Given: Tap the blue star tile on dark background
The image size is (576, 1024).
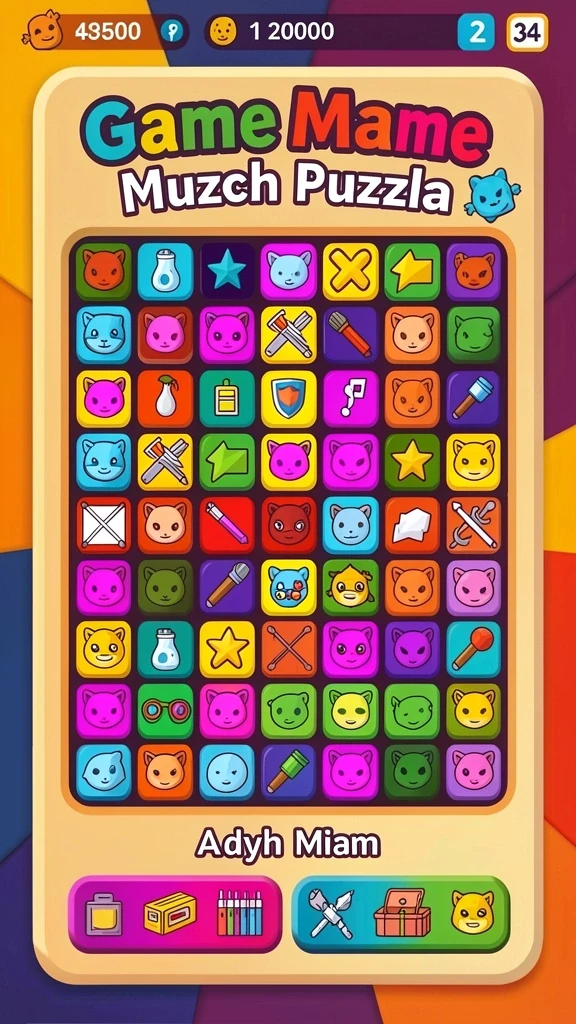Looking at the screenshot, I should 227,272.
